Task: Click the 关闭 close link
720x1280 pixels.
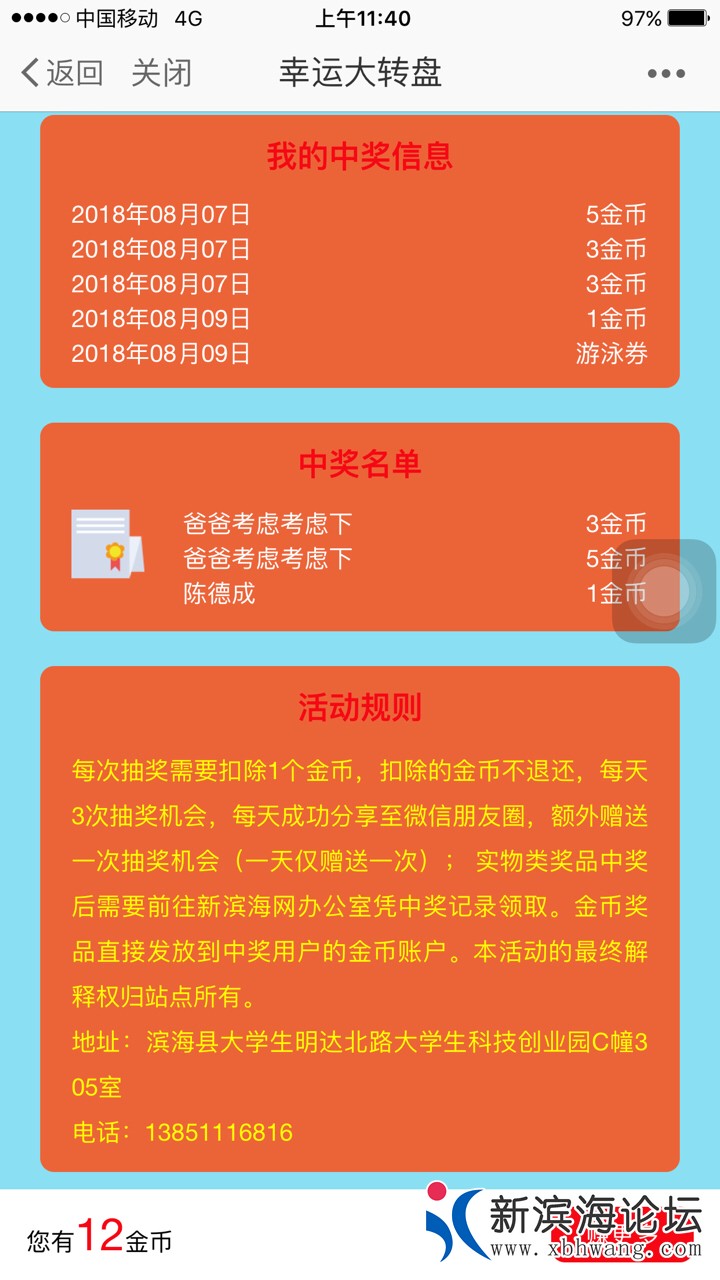Action: [163, 72]
